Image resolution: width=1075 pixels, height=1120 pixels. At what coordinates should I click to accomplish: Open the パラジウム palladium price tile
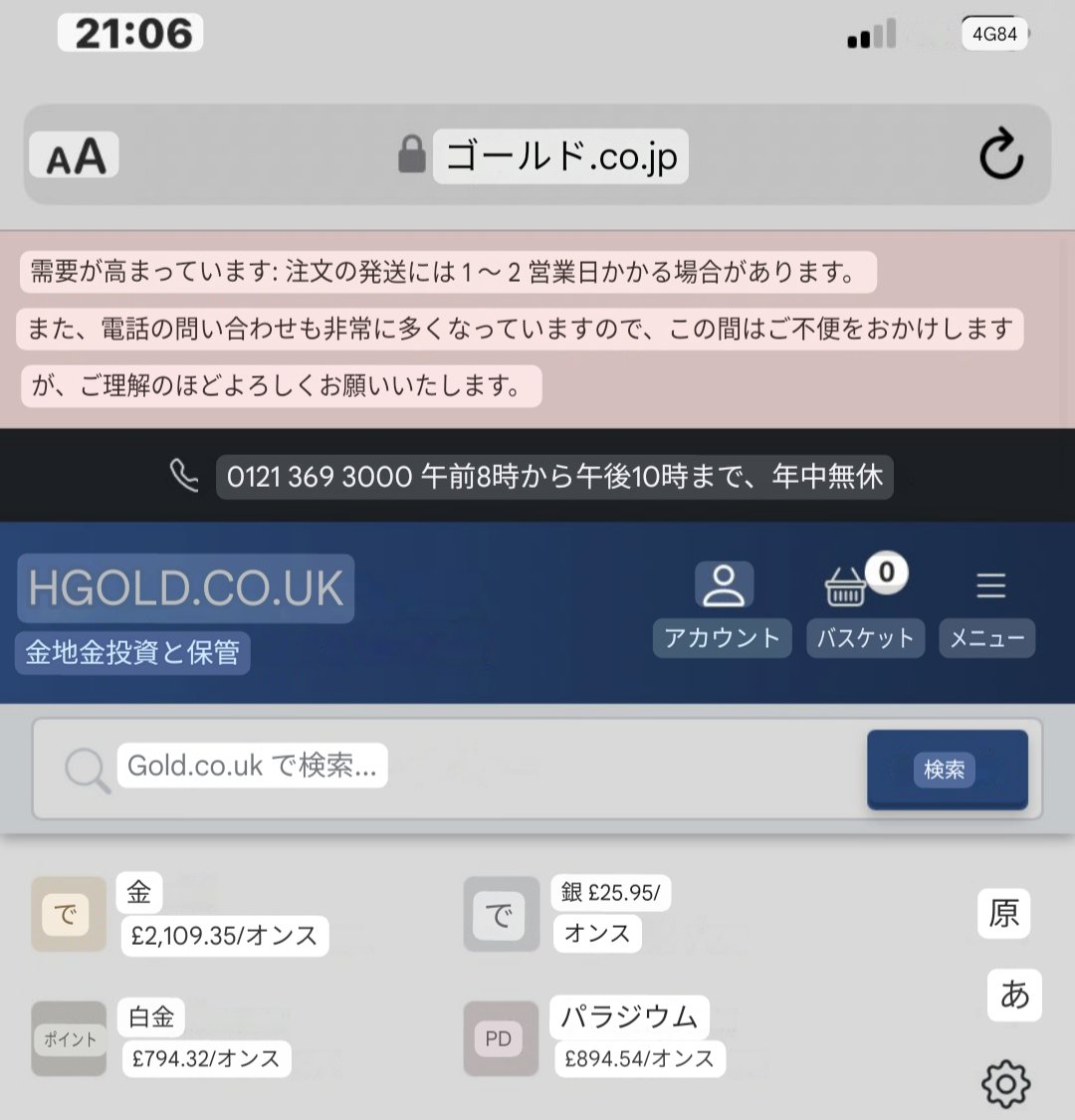[597, 1038]
